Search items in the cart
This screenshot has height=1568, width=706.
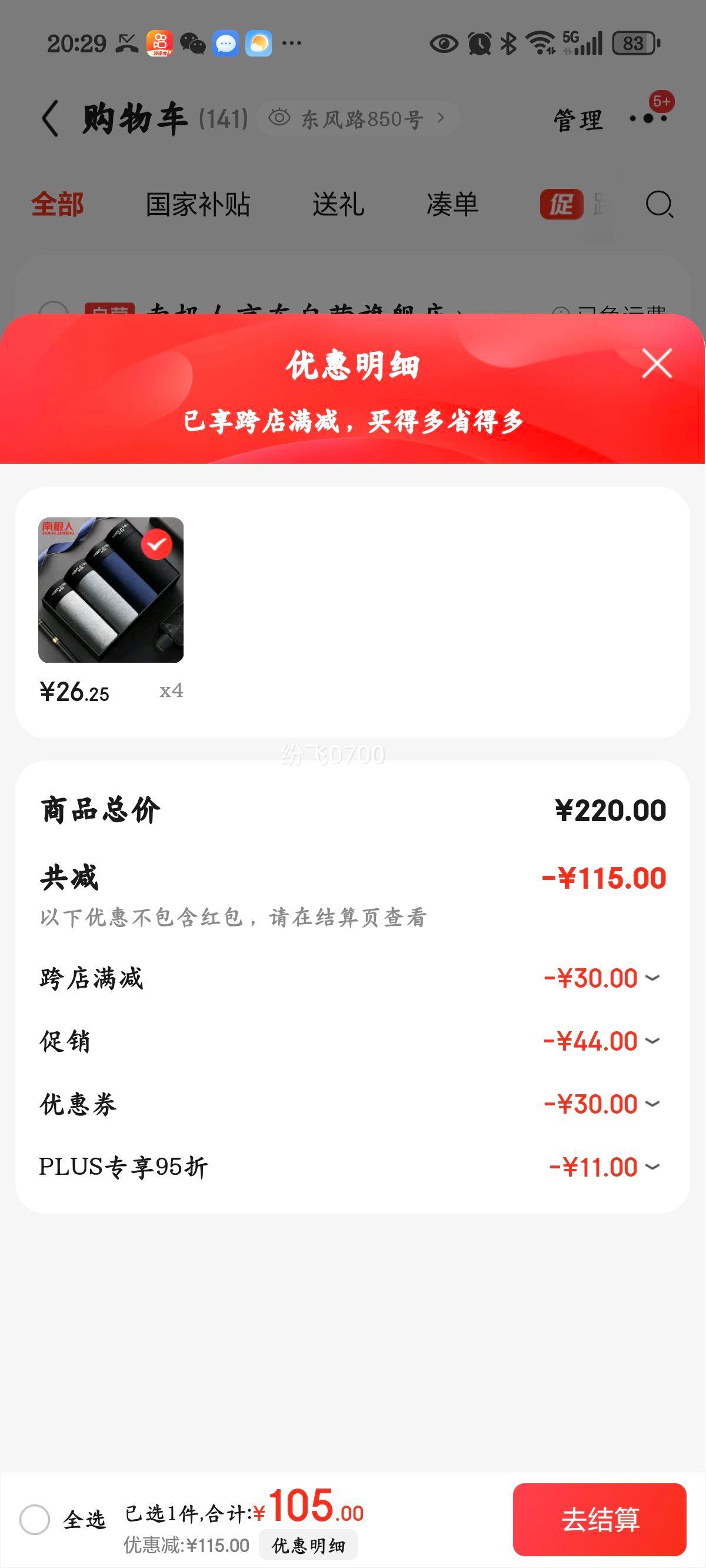pos(659,204)
